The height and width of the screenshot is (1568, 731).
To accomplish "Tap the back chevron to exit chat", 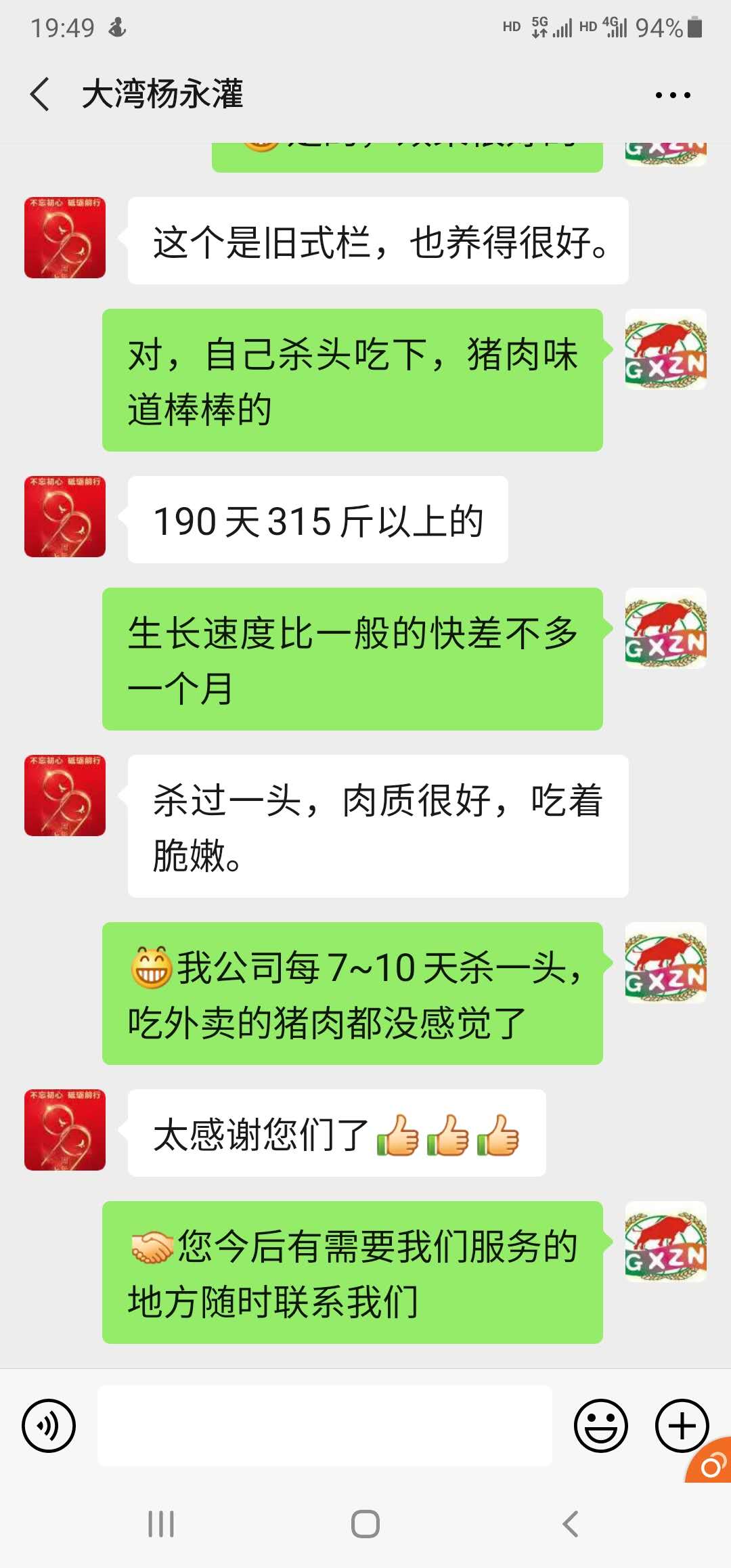I will tap(39, 96).
